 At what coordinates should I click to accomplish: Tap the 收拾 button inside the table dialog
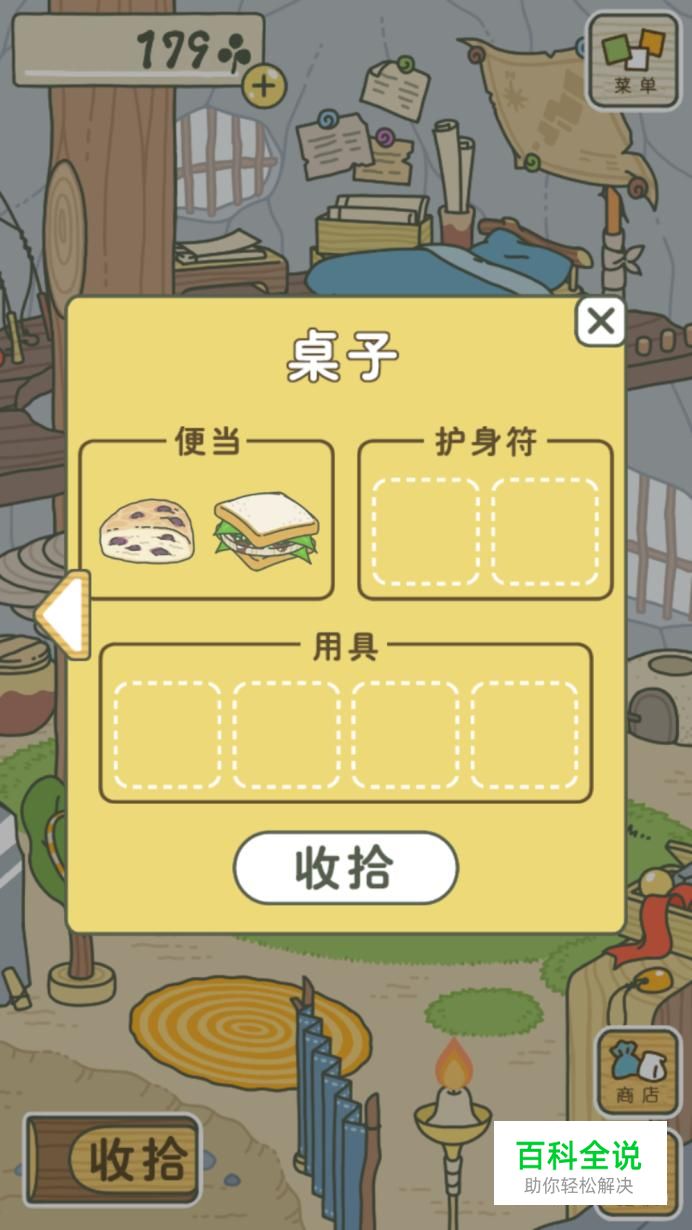[345, 868]
